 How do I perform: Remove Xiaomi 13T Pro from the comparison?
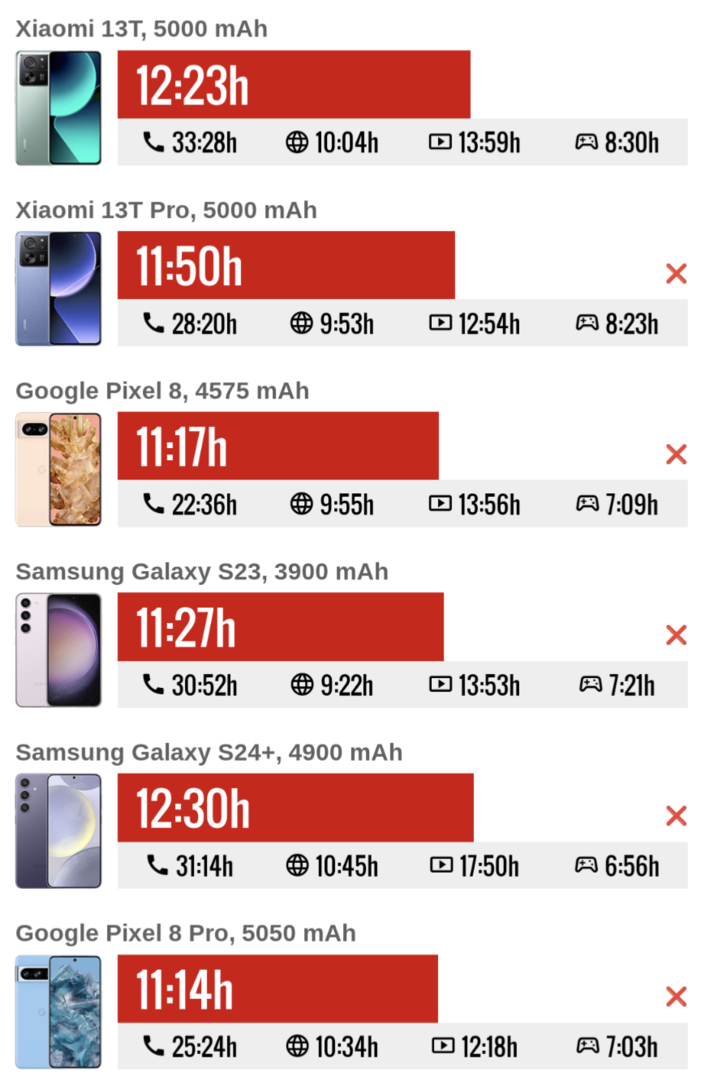[x=676, y=273]
